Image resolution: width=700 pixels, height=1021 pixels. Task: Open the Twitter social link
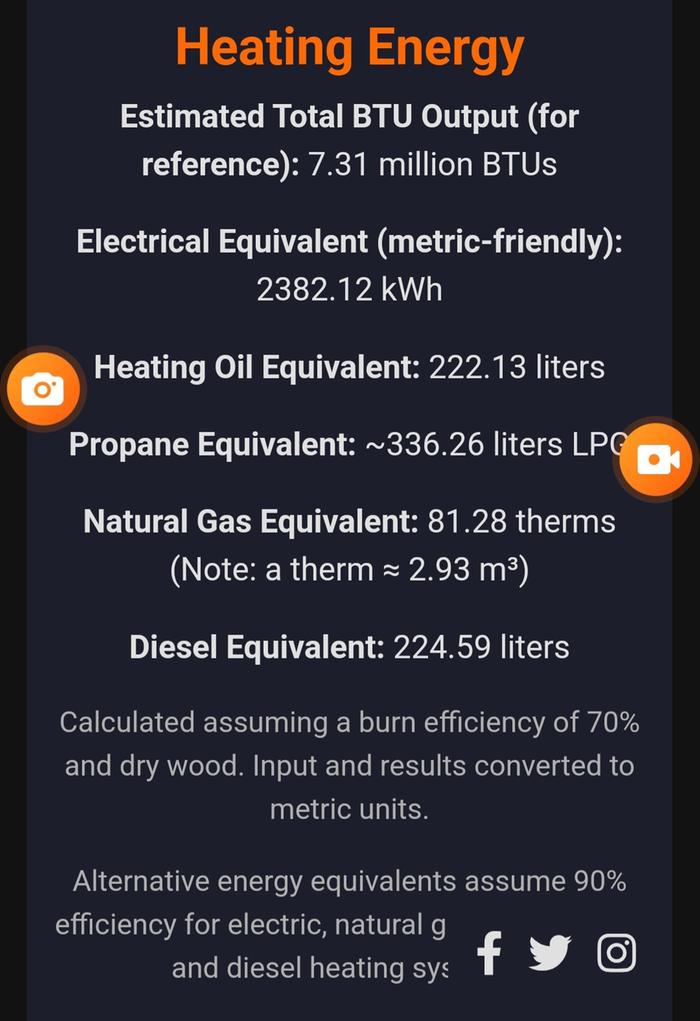pos(550,953)
